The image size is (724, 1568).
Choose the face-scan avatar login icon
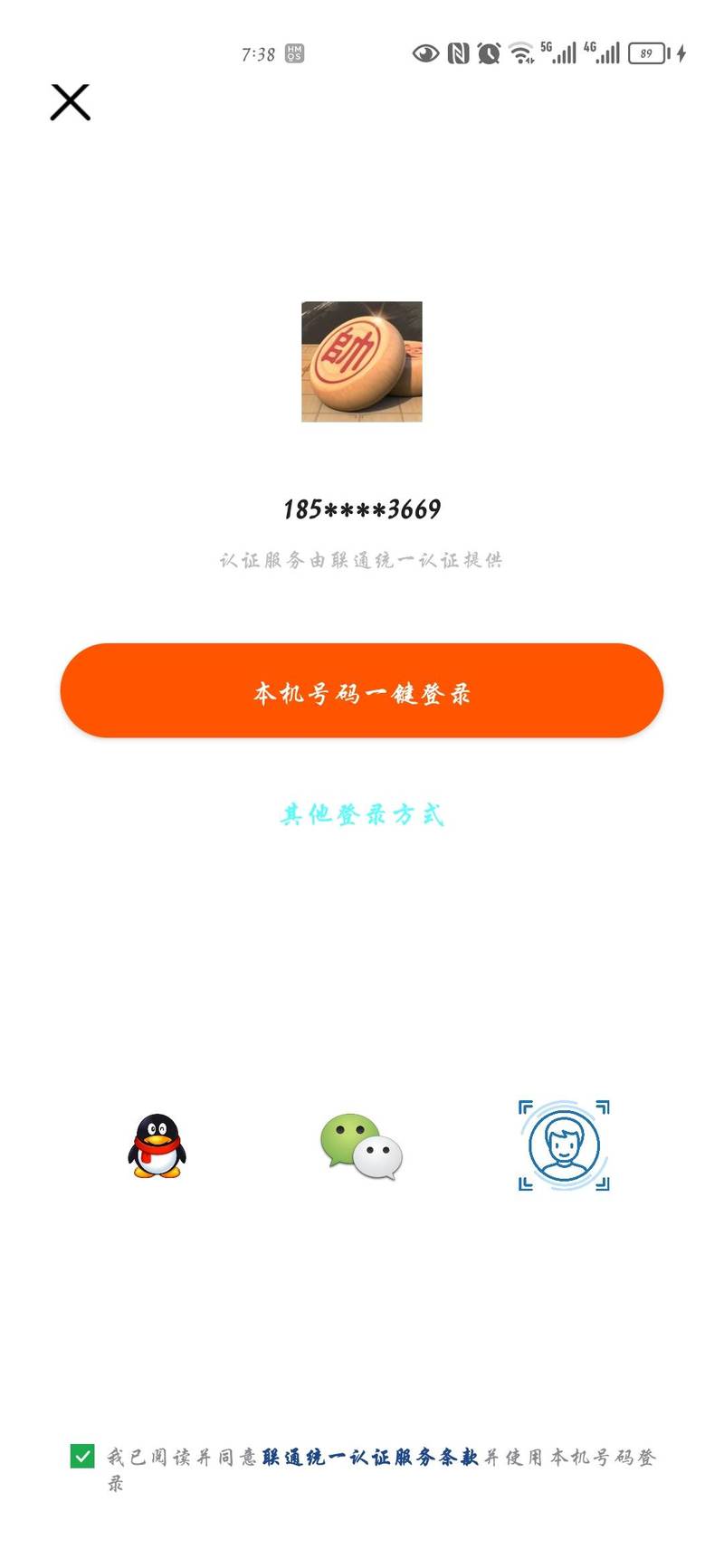point(564,1145)
